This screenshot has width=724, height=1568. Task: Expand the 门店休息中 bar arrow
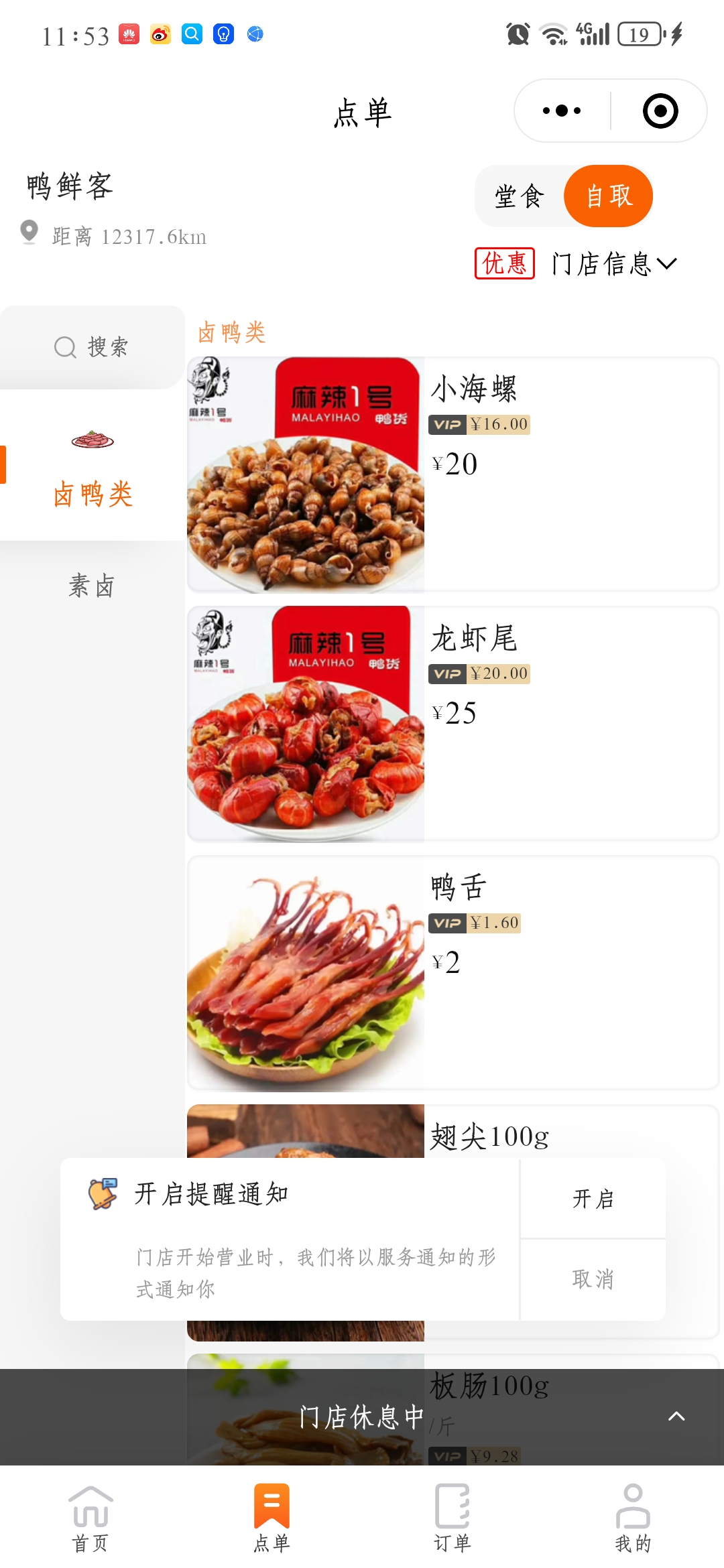pos(676,1416)
